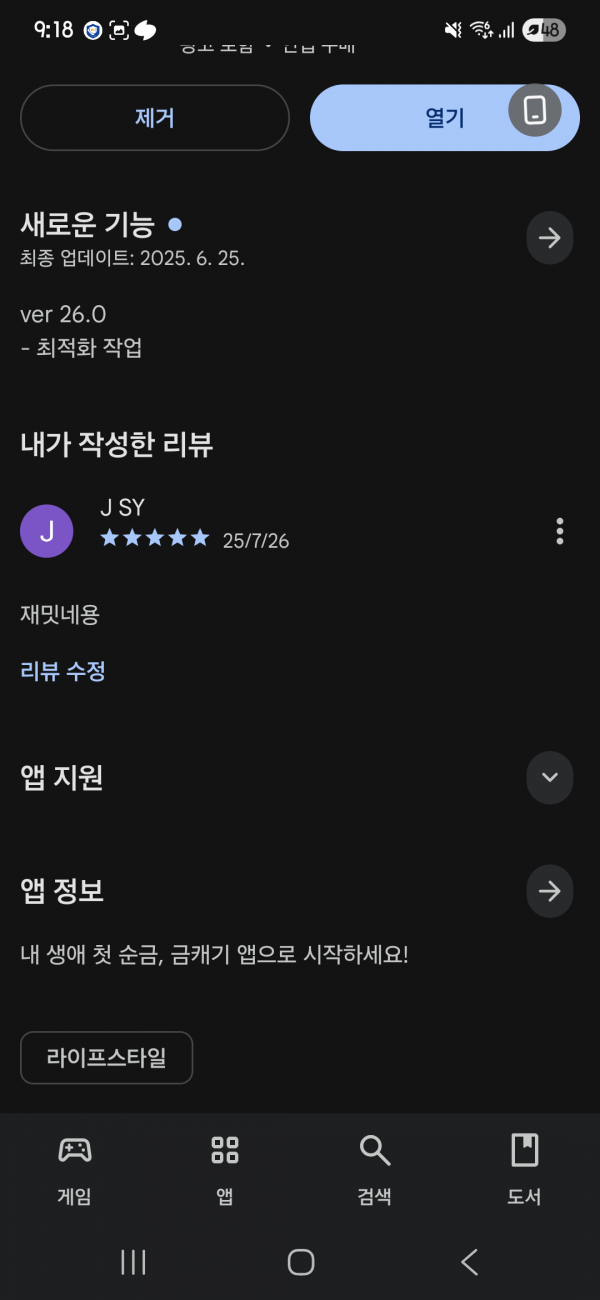Switch to the 앱 tab
The width and height of the screenshot is (600, 1300).
225,1170
